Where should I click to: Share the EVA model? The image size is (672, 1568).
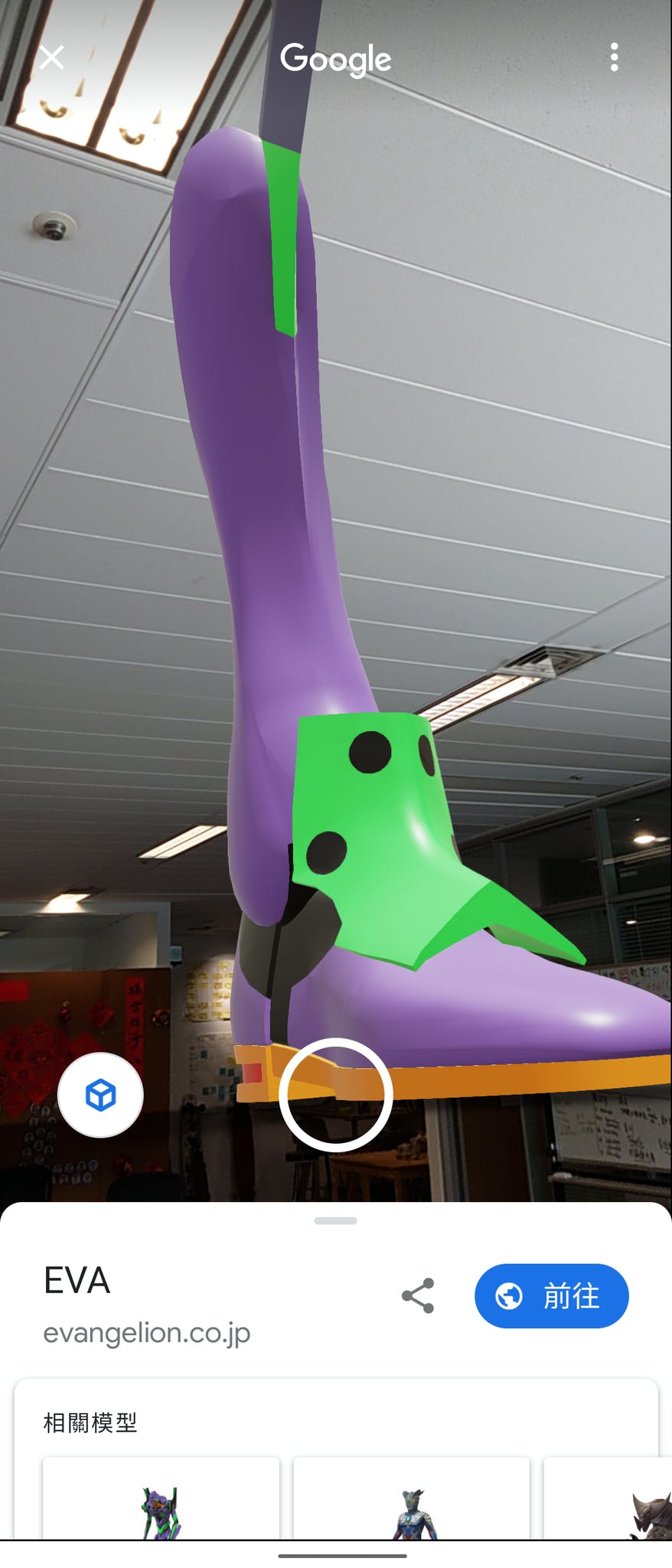point(418,1295)
